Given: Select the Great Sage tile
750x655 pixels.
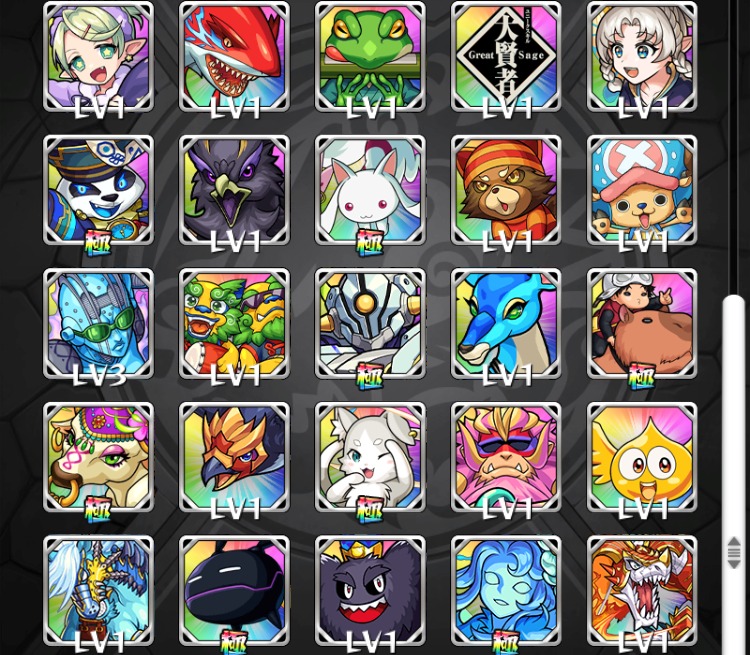Looking at the screenshot, I should click(x=506, y=56).
